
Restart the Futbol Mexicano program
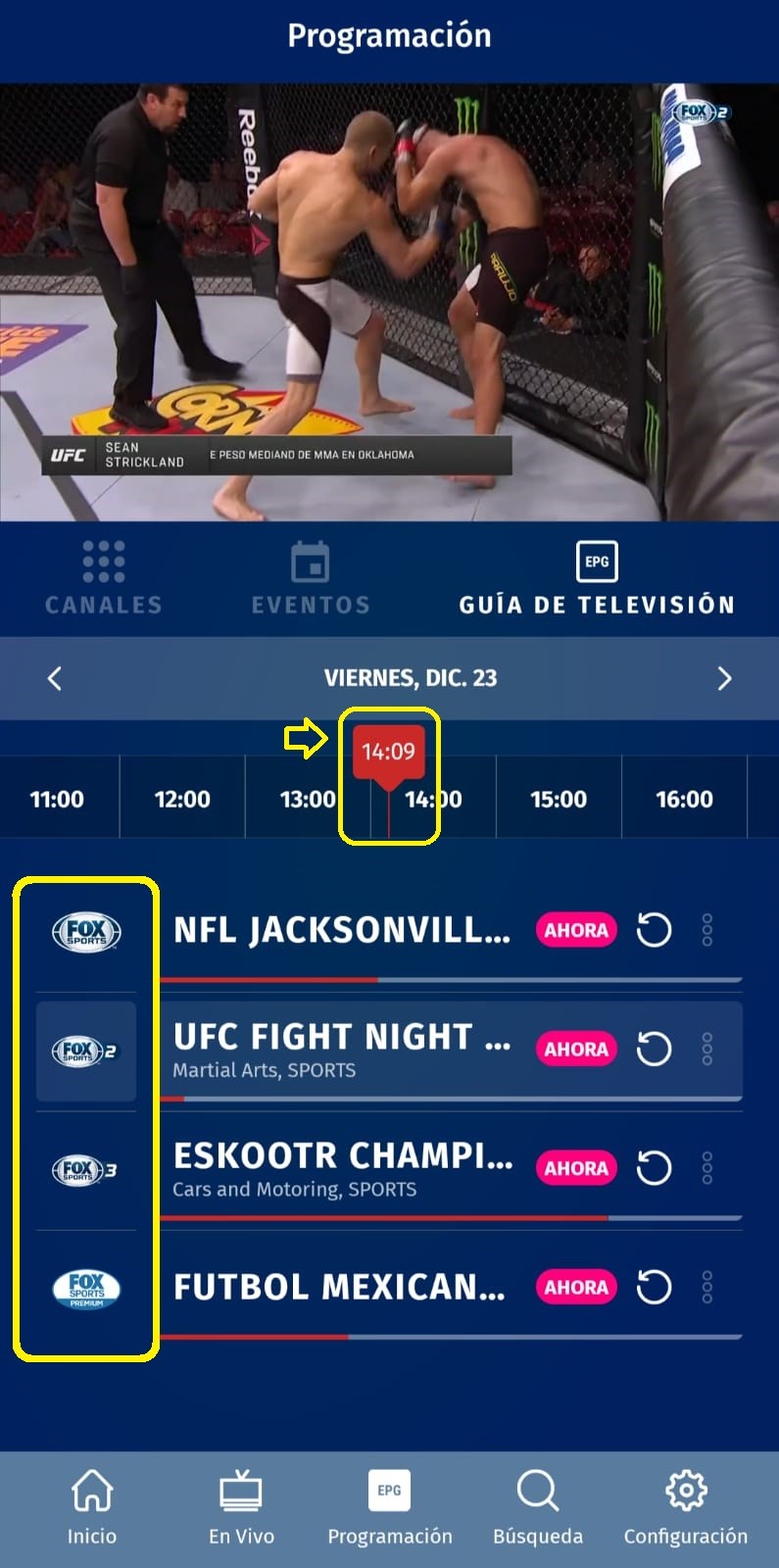pos(654,1287)
